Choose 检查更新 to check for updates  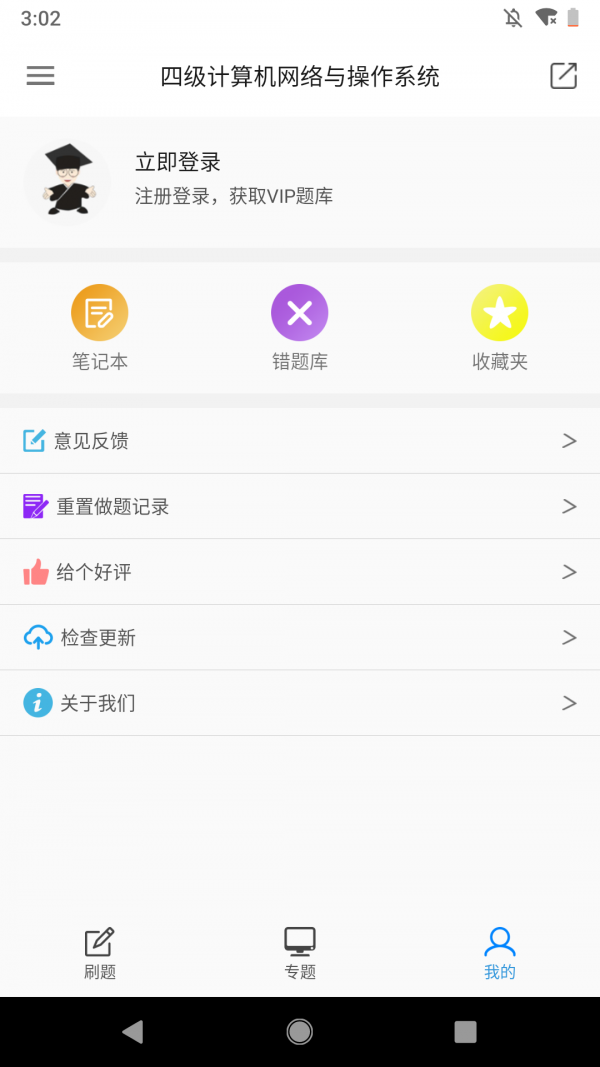pyautogui.click(x=300, y=638)
